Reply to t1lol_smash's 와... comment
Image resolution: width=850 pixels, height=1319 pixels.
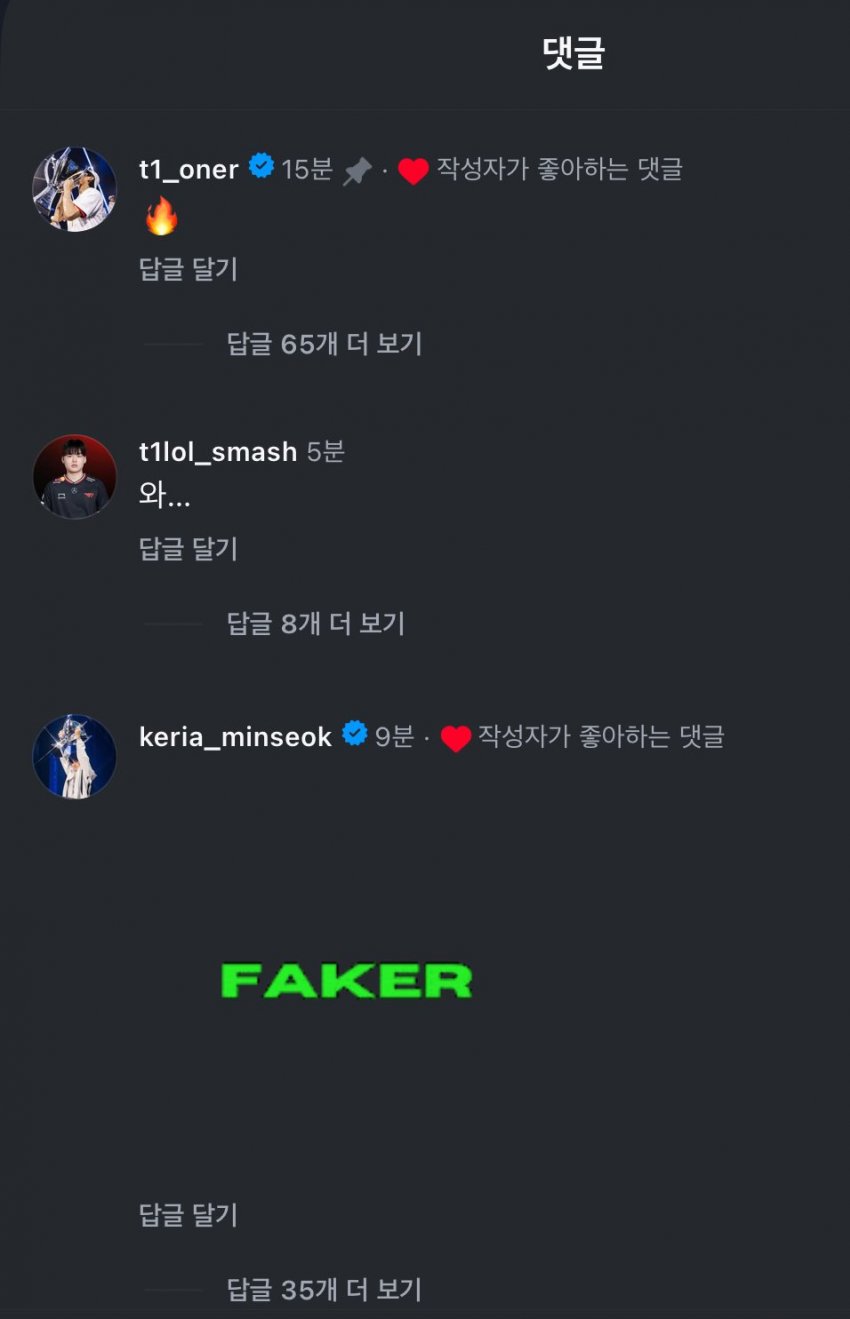(188, 548)
